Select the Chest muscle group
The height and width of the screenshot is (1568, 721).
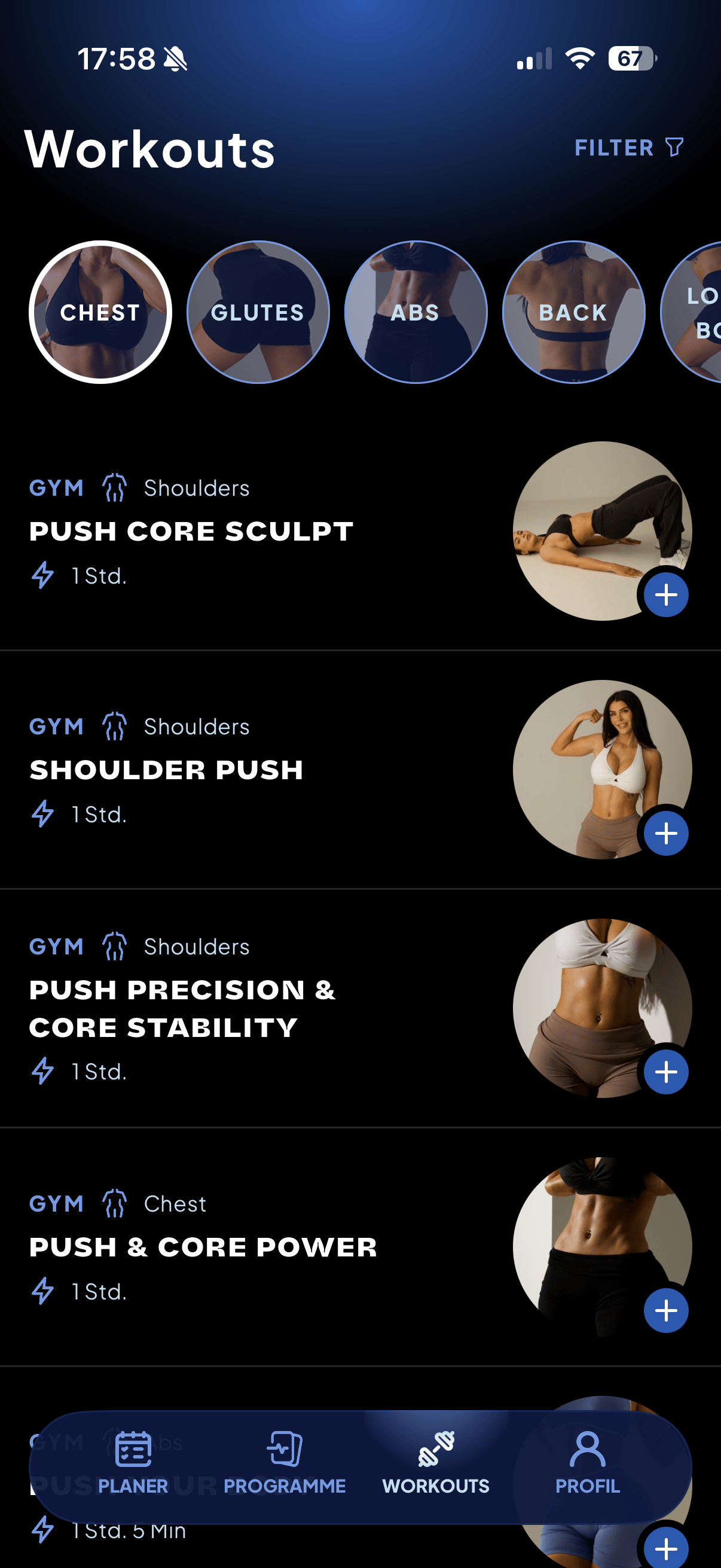click(x=100, y=312)
